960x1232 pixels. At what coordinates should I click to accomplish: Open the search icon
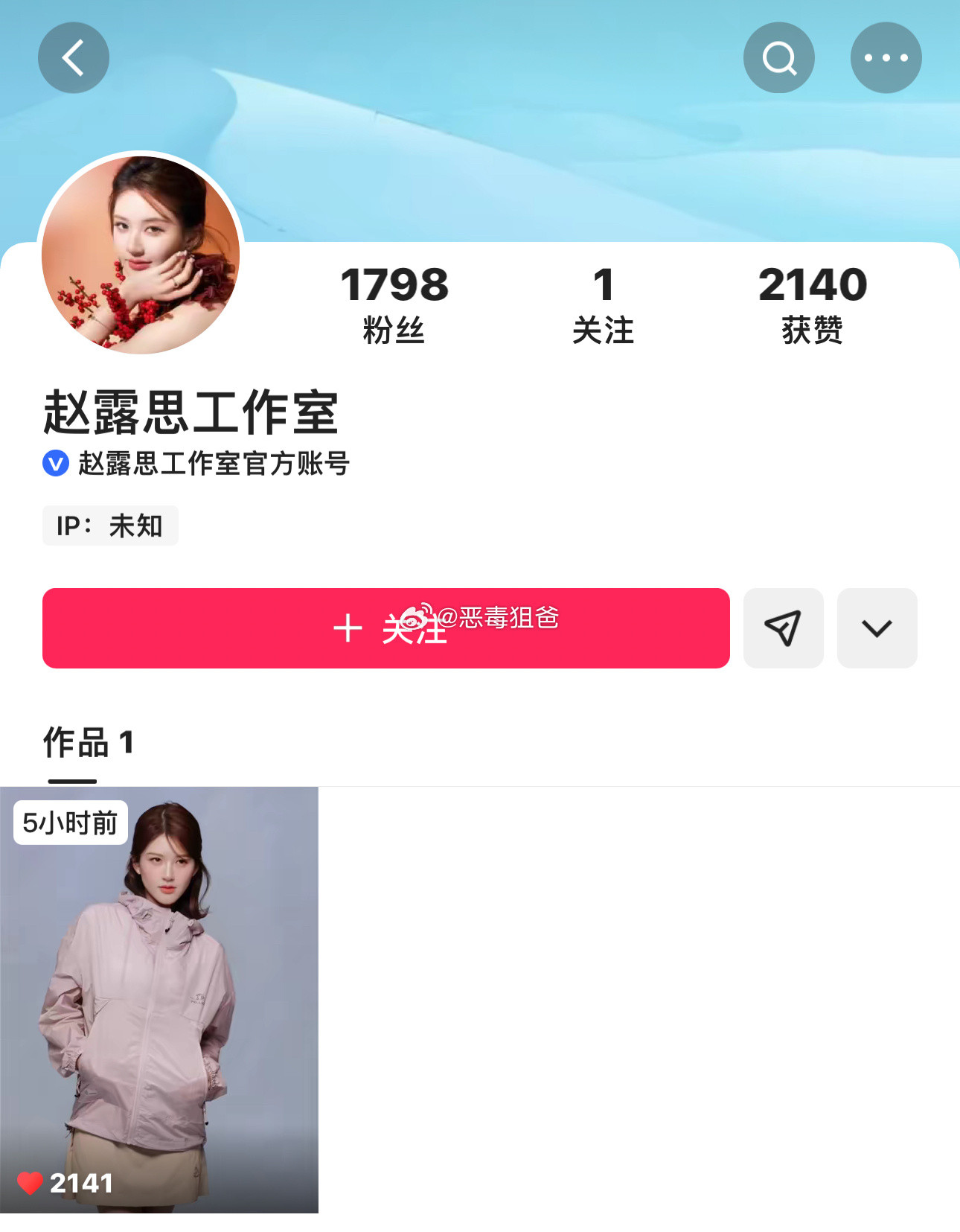pos(778,57)
